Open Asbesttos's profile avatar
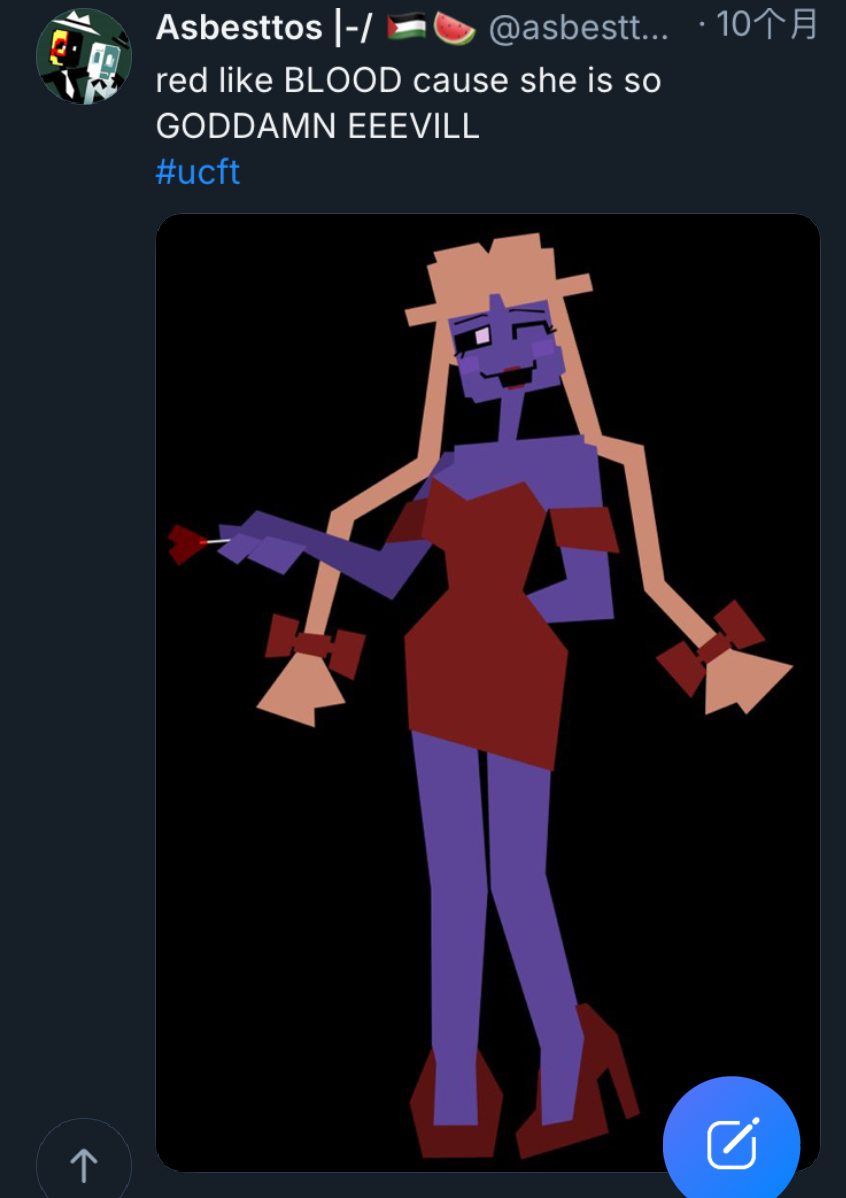 point(85,56)
